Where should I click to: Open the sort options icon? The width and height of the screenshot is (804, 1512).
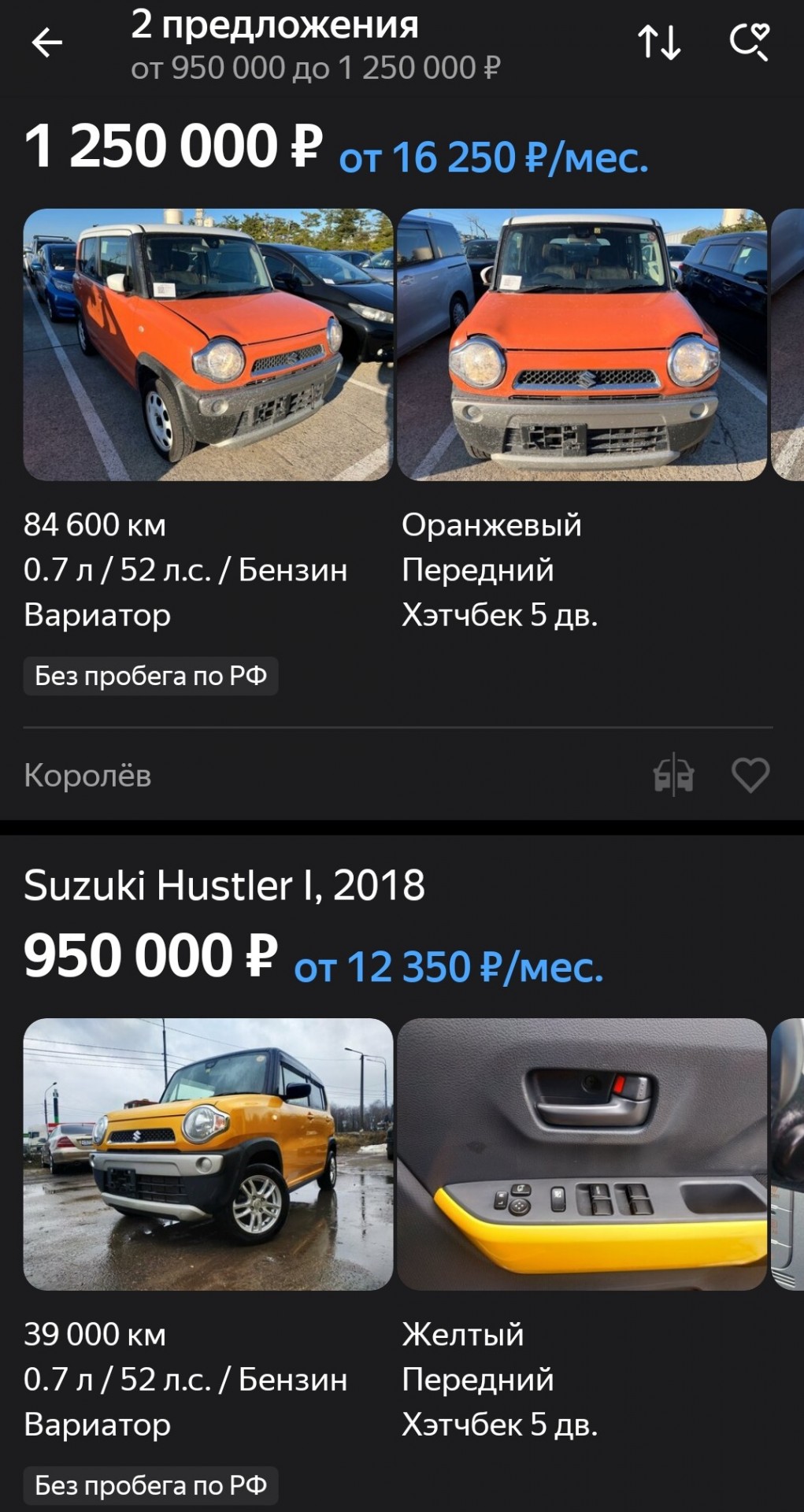coord(658,43)
